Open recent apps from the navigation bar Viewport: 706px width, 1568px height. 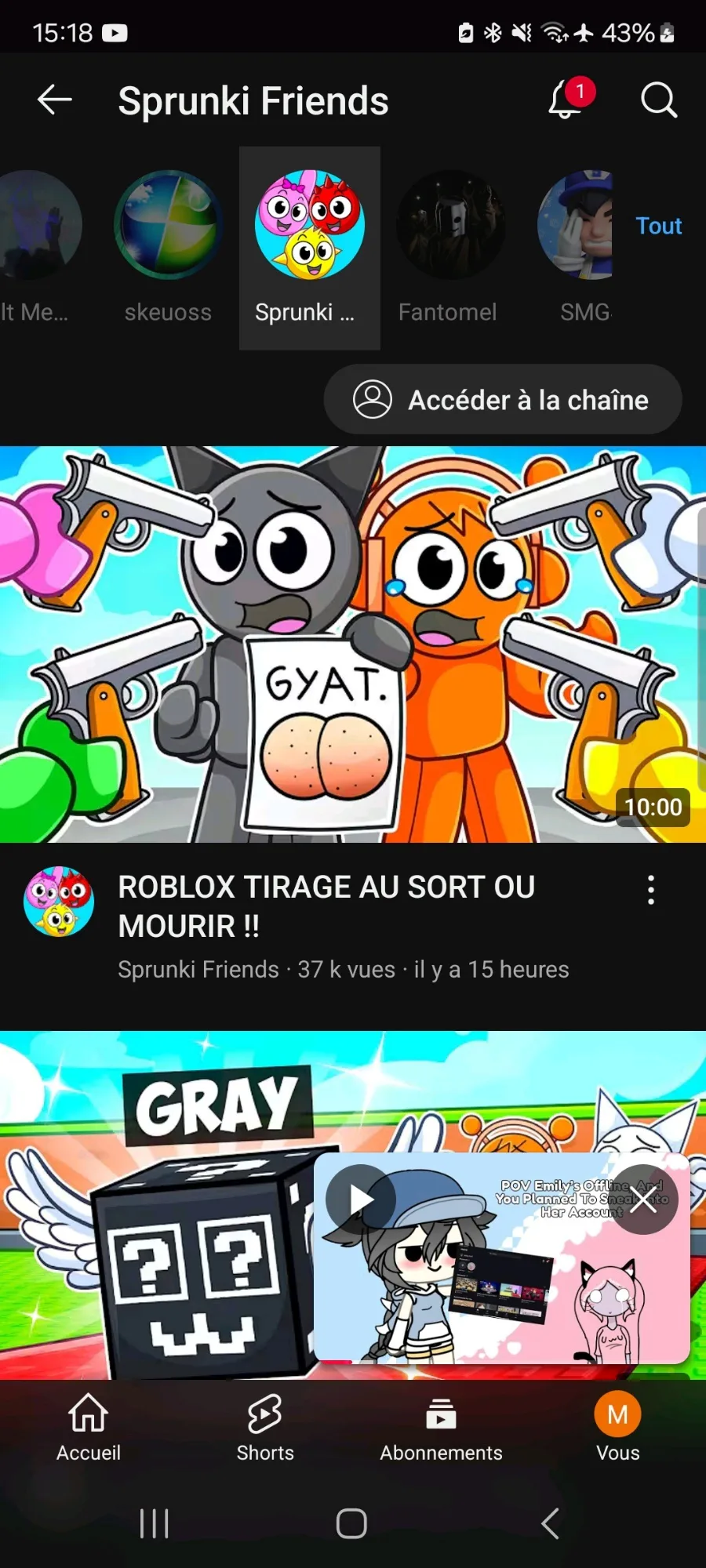(155, 1523)
